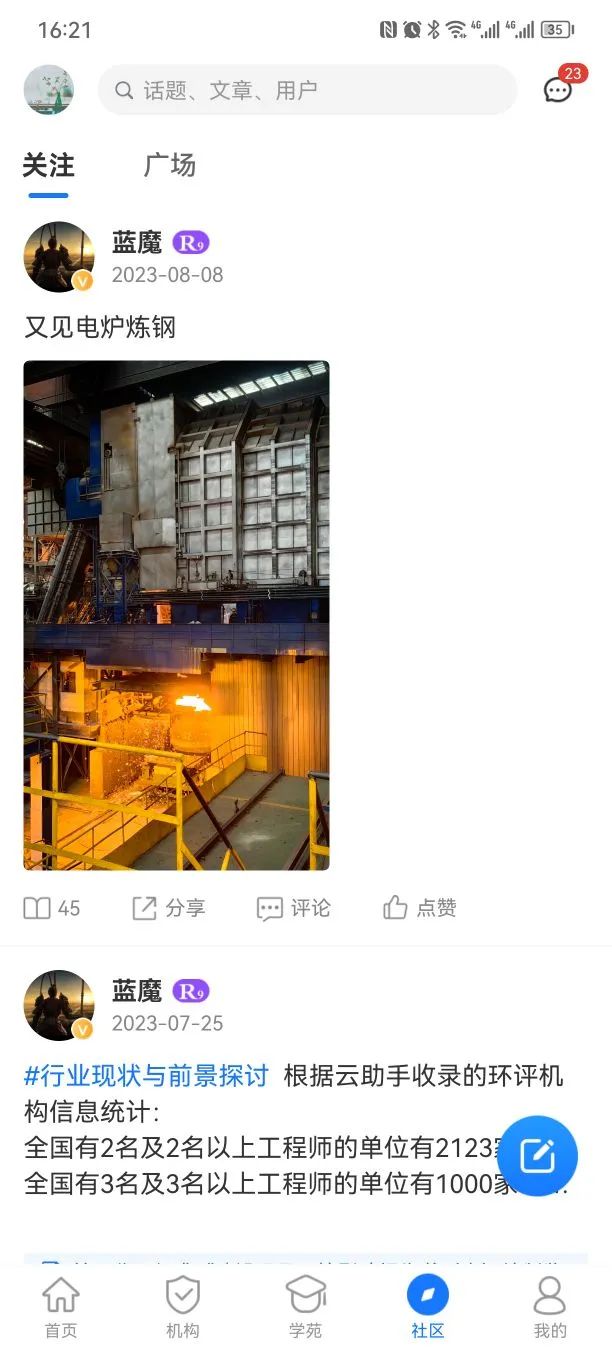Open 蓝魔's avatar on the 2023-07-25 post
The width and height of the screenshot is (612, 1350).
pos(58,1005)
